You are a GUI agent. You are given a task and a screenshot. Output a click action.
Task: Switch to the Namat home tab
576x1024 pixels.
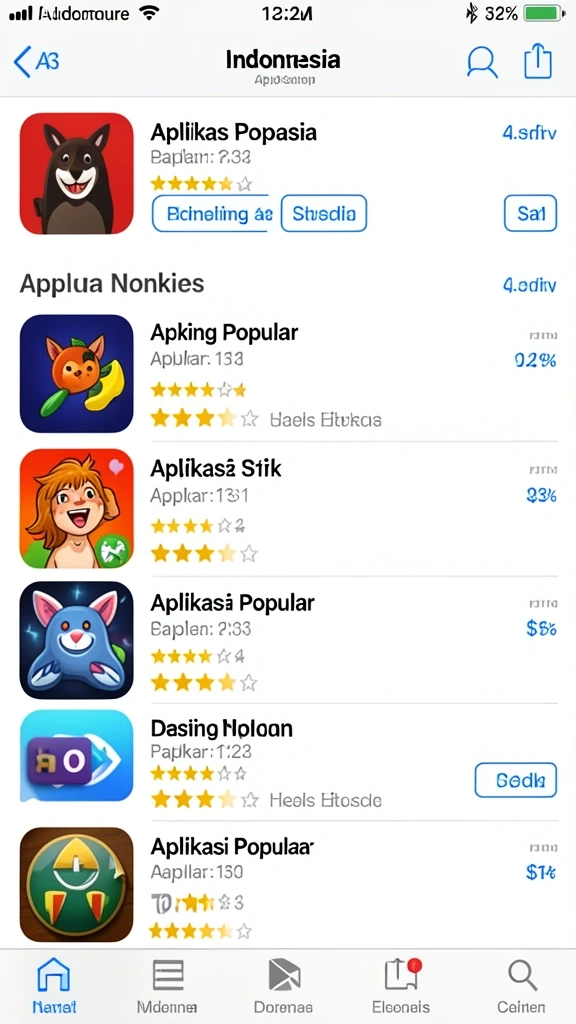click(x=54, y=985)
